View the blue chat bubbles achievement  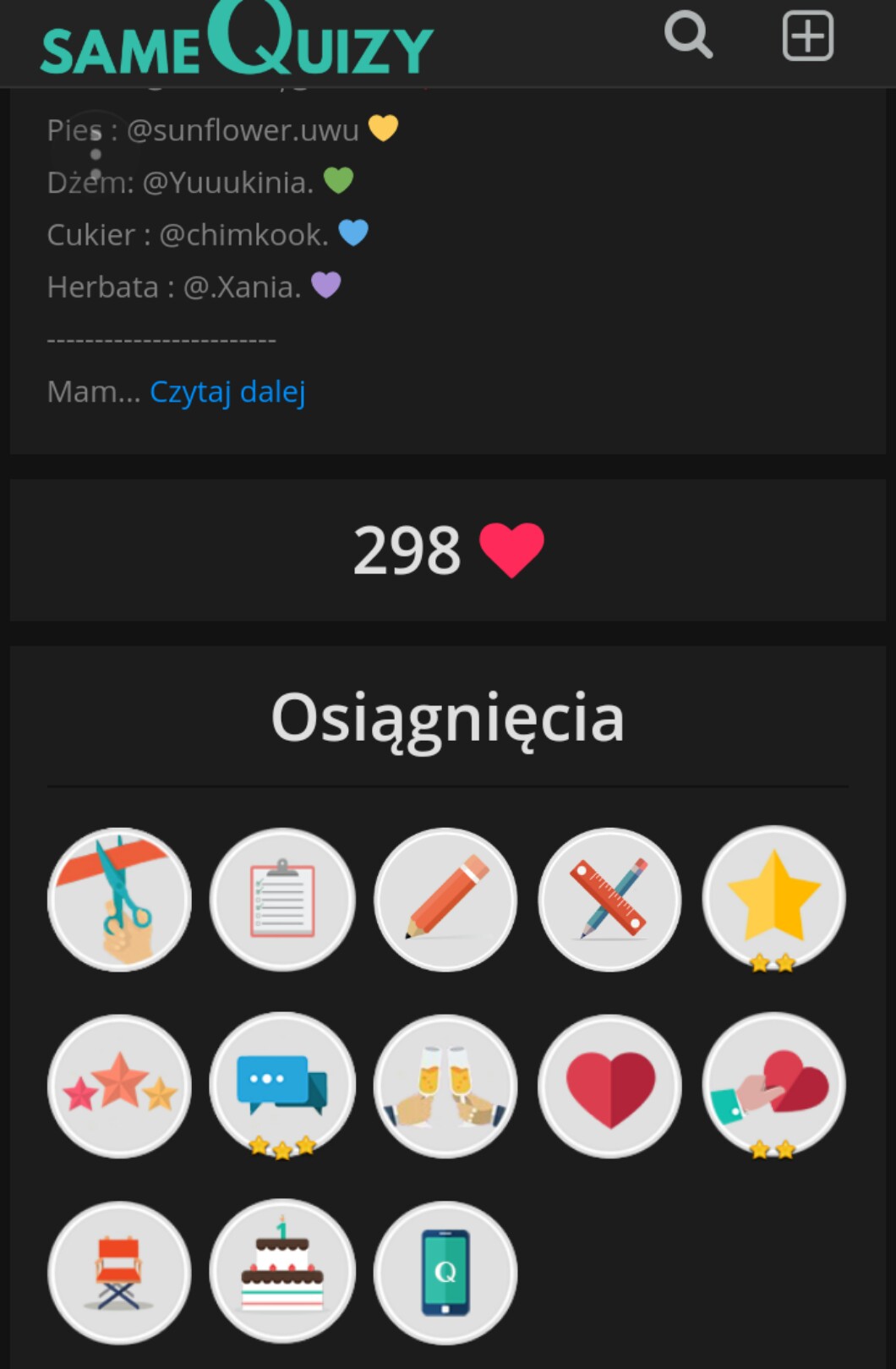(282, 1086)
